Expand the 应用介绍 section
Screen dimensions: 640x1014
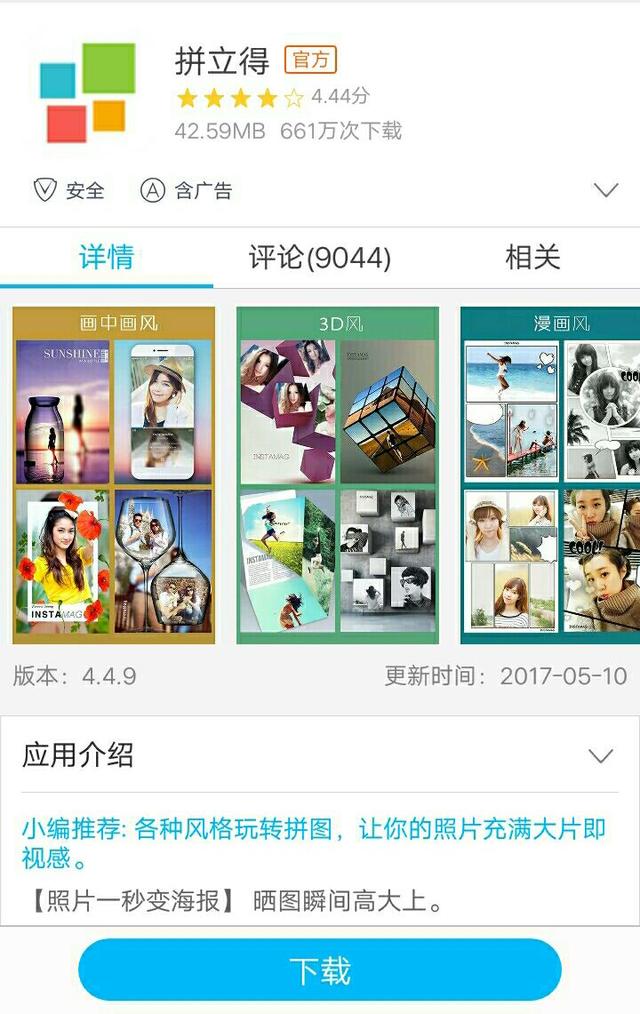pos(601,756)
